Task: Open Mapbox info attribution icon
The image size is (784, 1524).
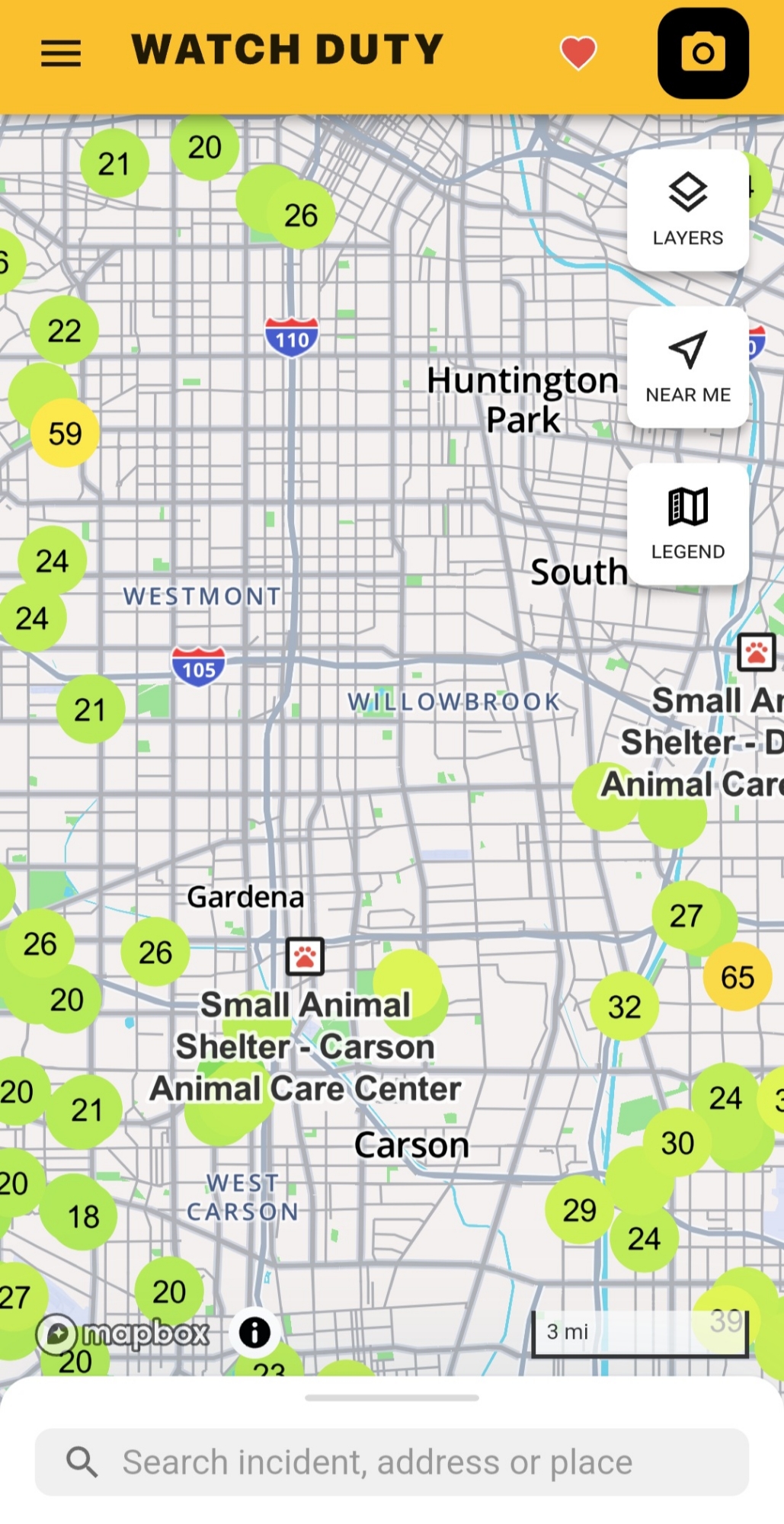Action: tap(254, 1333)
